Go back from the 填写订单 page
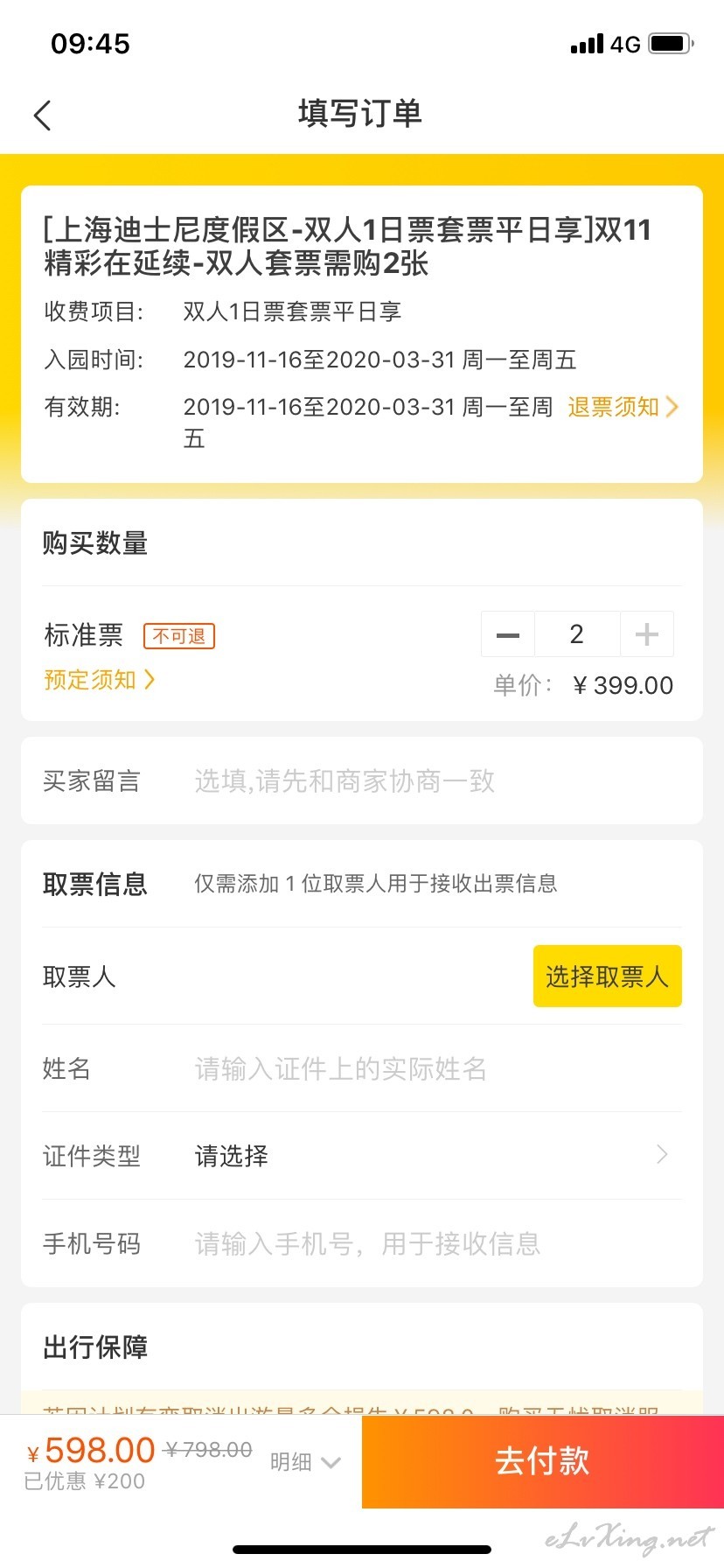 coord(42,115)
